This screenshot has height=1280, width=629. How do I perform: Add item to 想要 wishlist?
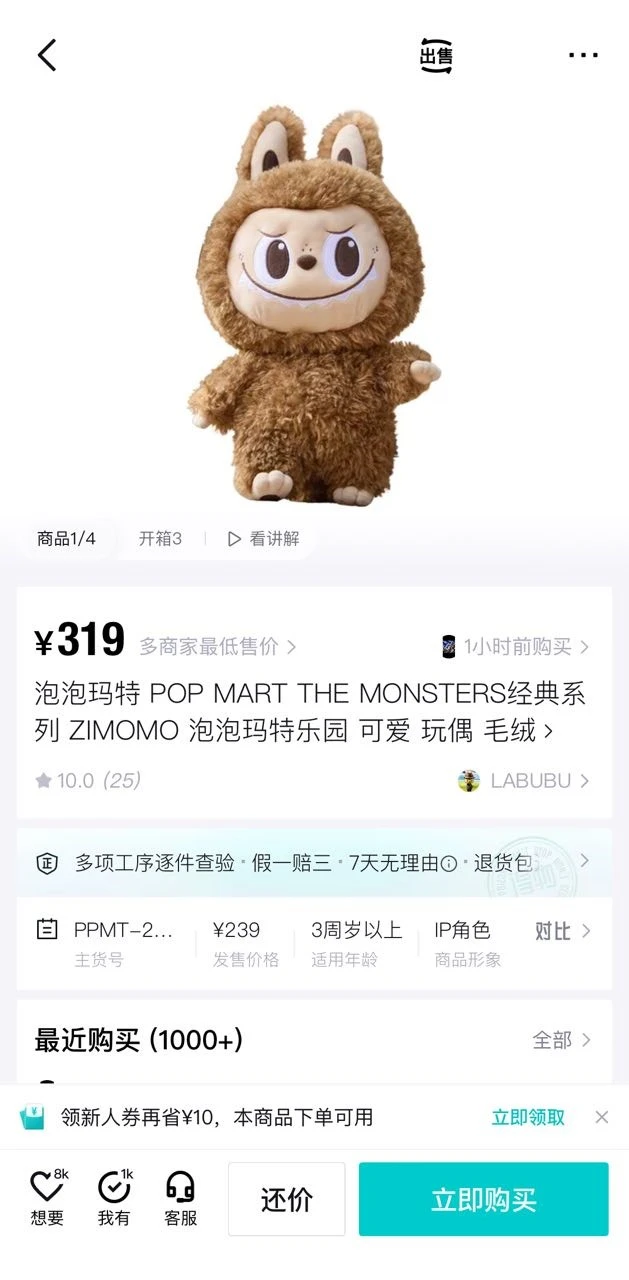(47, 1198)
